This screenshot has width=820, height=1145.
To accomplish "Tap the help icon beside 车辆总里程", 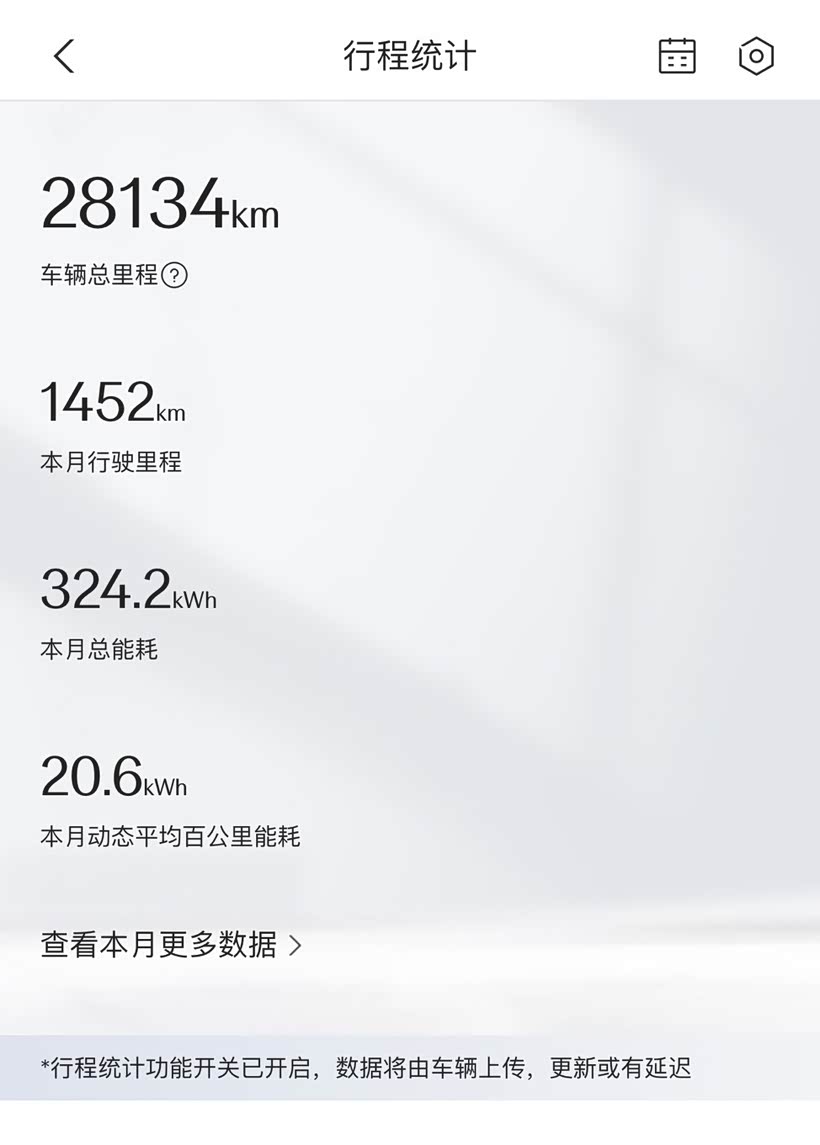I will point(175,275).
